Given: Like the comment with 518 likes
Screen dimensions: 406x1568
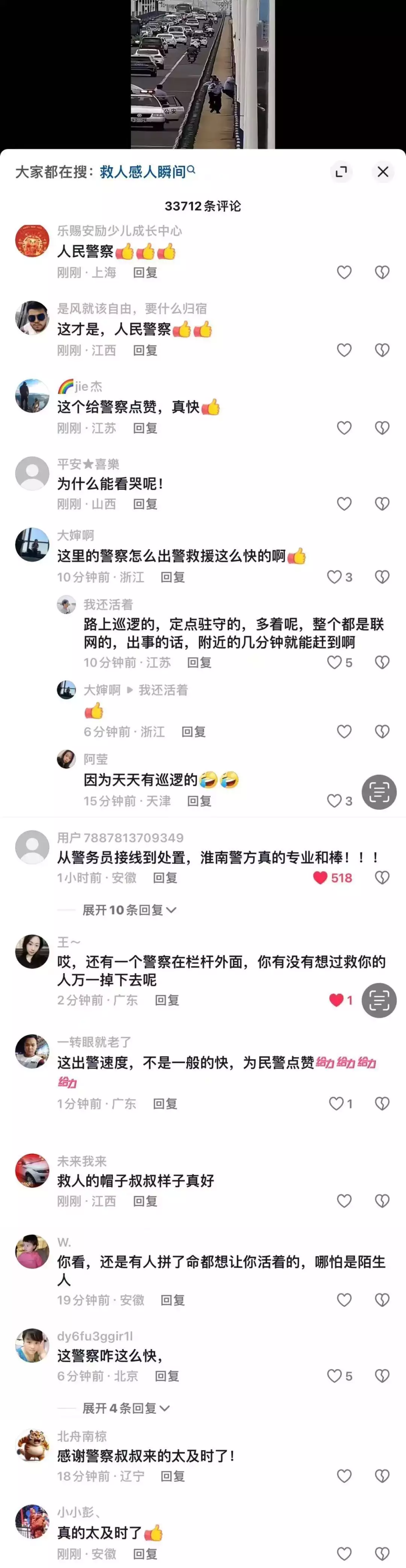Looking at the screenshot, I should [320, 877].
